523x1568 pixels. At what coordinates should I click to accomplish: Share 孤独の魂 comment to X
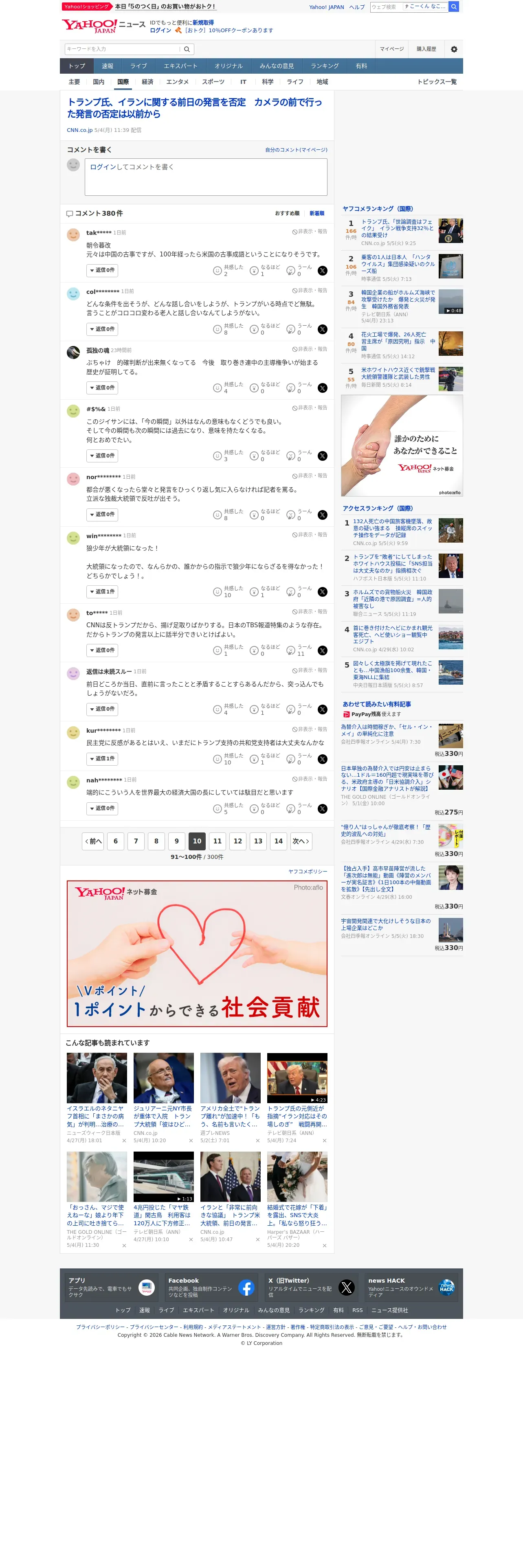click(x=322, y=388)
